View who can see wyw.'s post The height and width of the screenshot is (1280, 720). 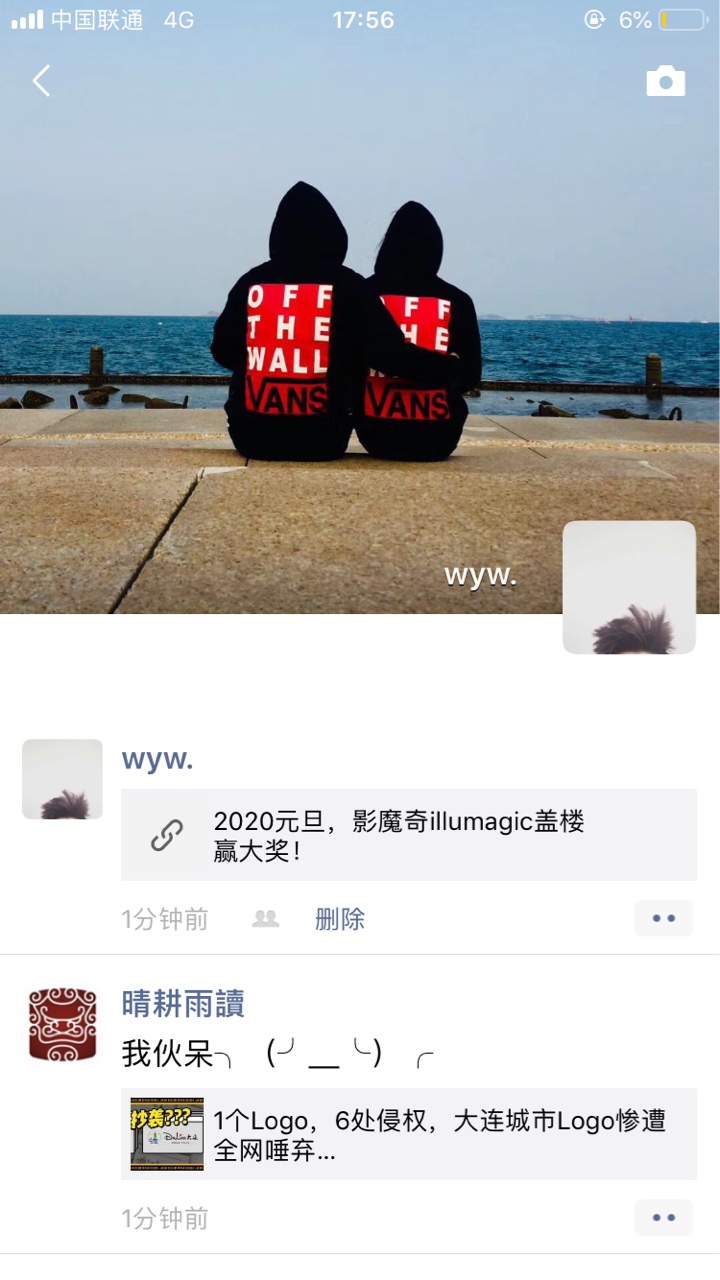pyautogui.click(x=265, y=918)
